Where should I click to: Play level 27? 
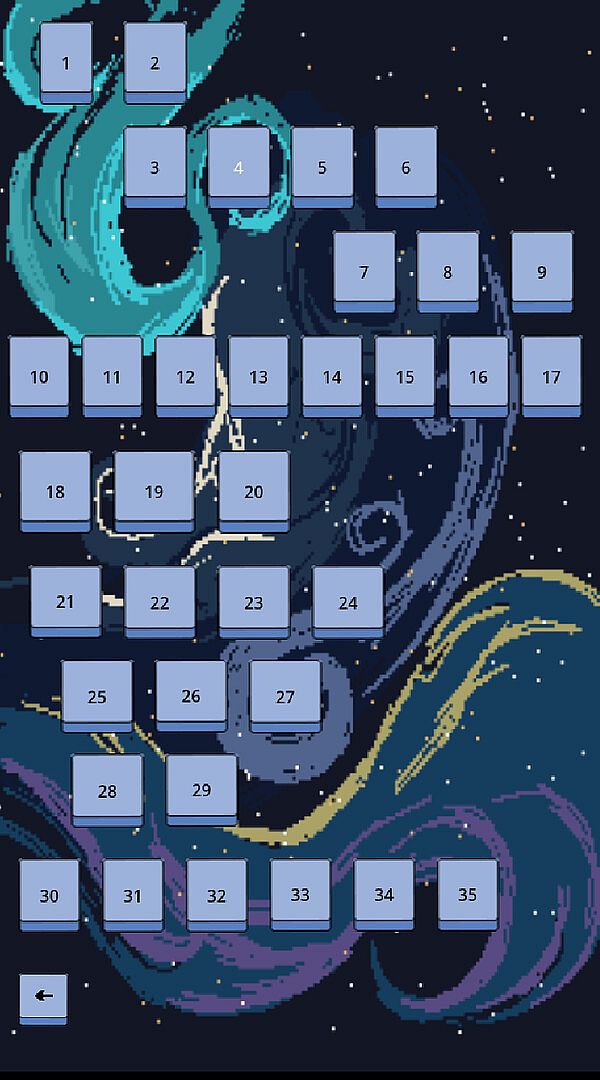285,696
